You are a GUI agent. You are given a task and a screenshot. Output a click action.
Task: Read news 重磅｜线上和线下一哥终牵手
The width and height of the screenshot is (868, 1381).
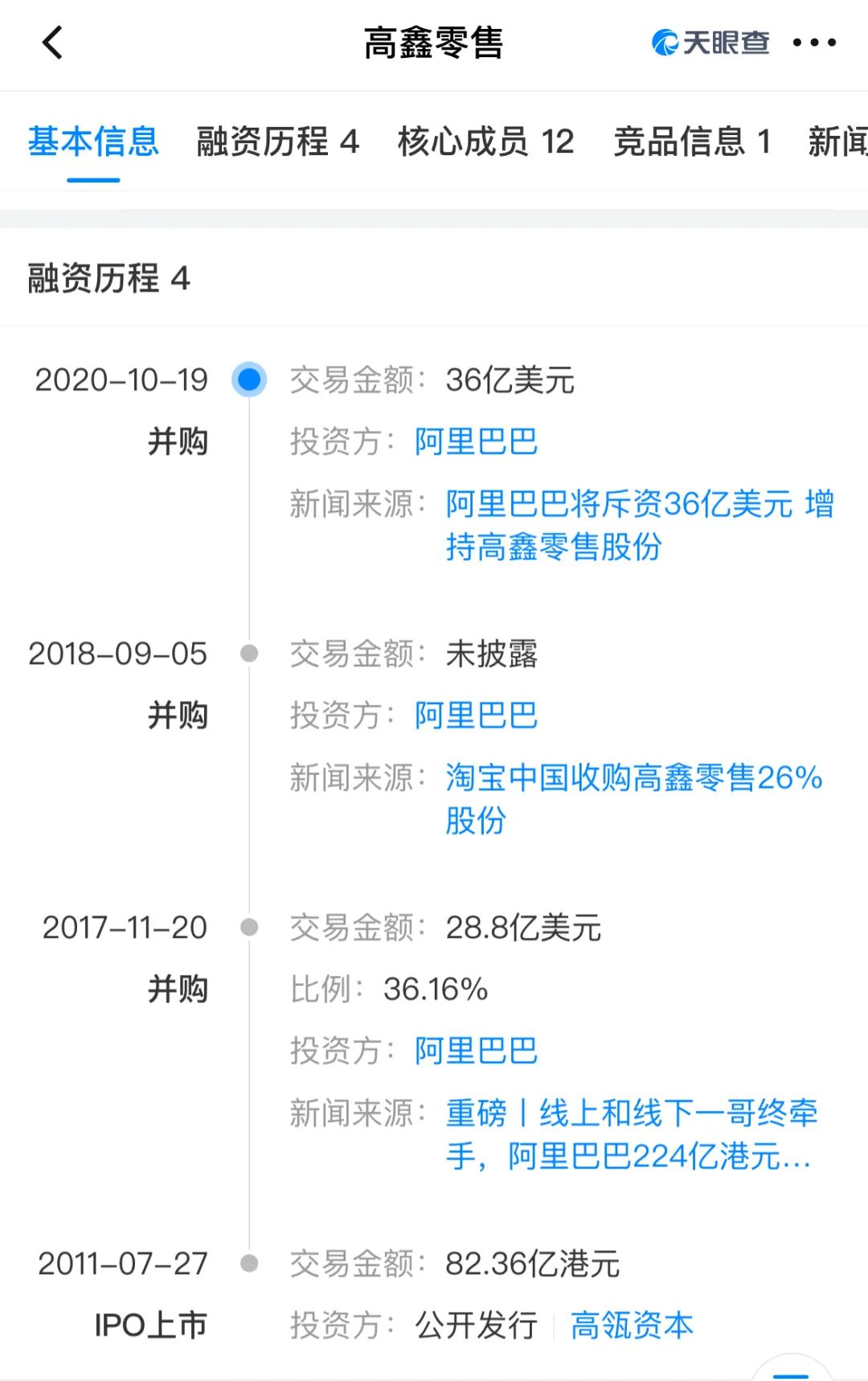click(632, 1134)
